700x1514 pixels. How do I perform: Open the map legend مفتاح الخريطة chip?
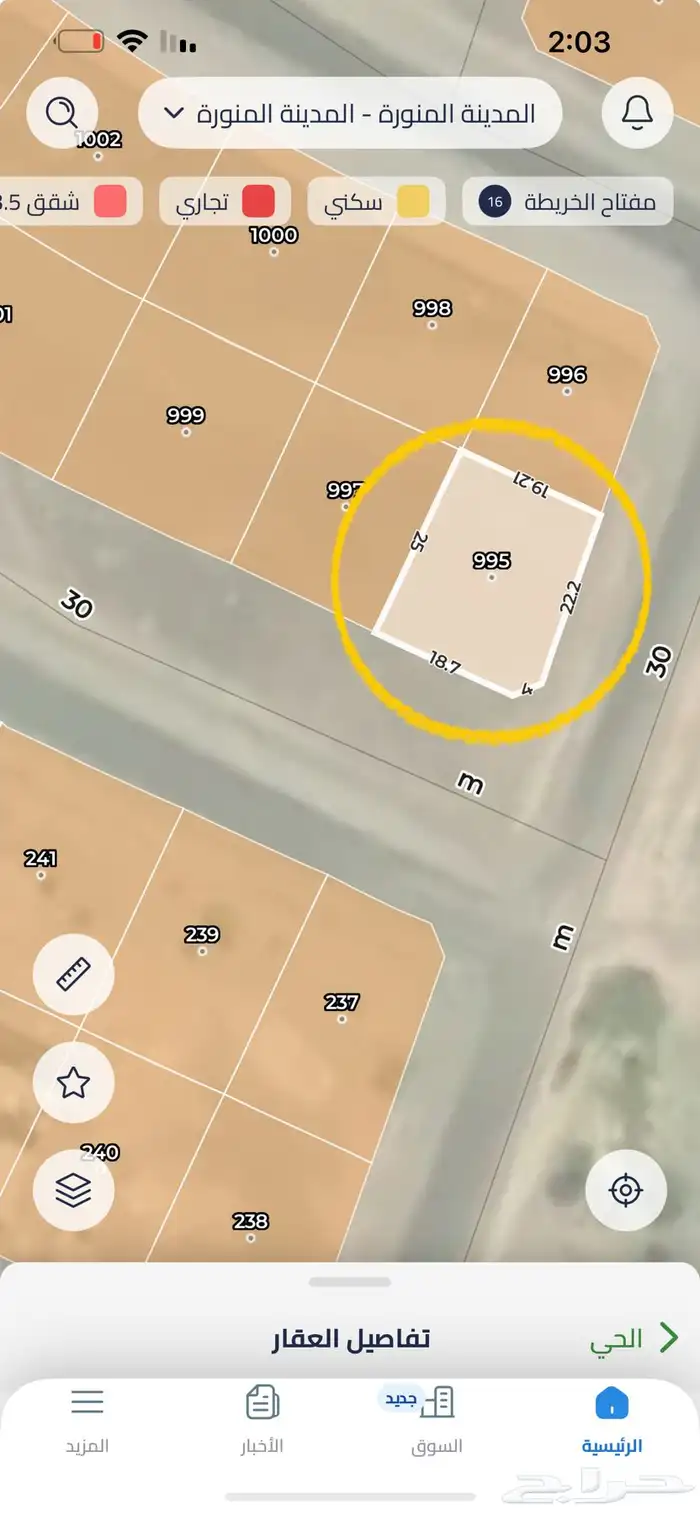tap(568, 202)
